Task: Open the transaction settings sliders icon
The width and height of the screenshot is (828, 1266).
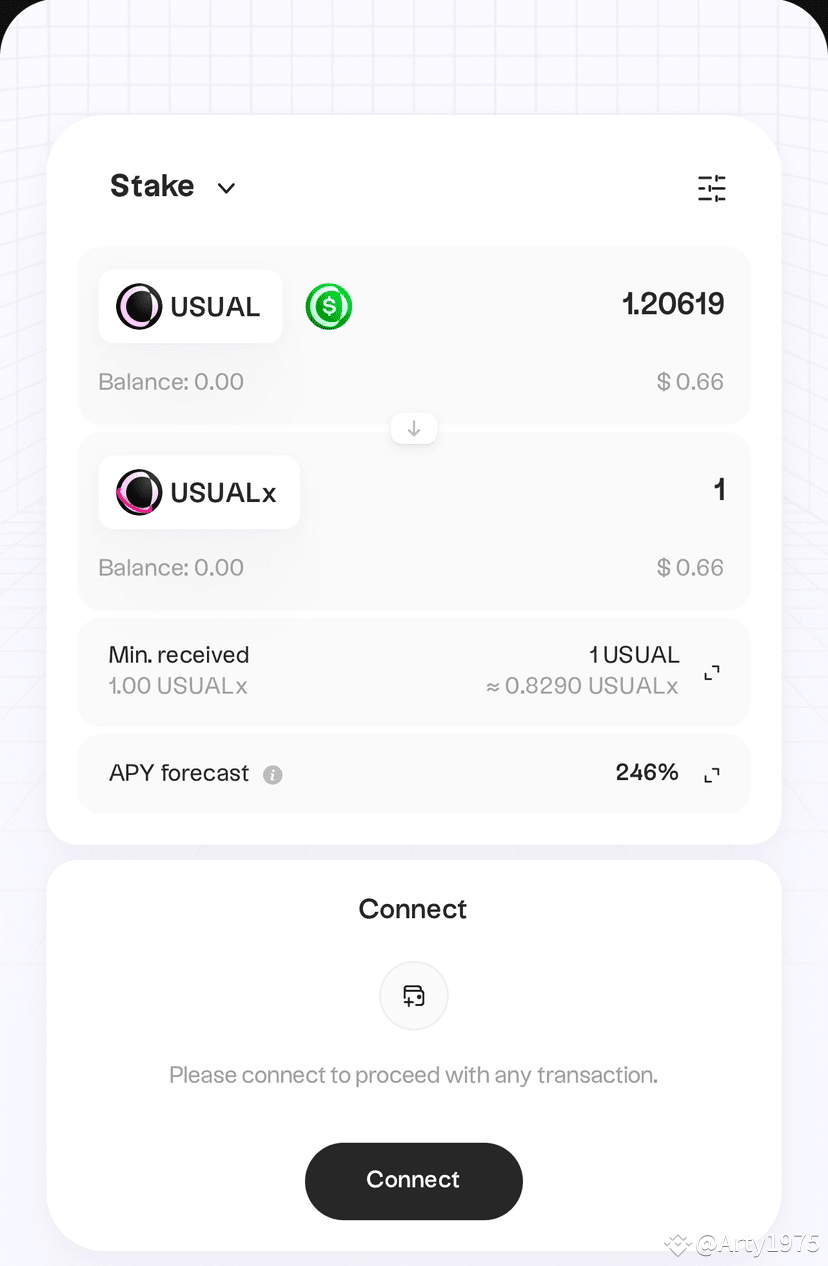Action: pyautogui.click(x=711, y=188)
